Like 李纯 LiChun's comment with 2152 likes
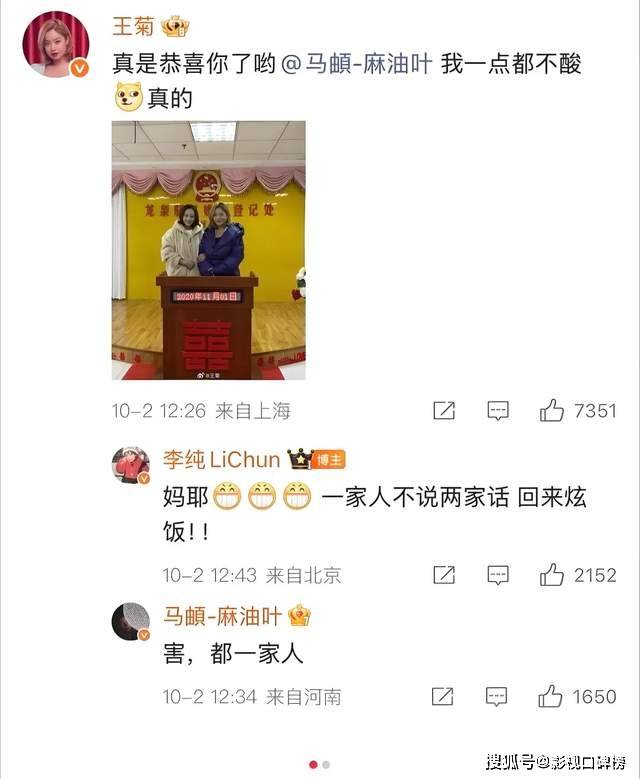Viewport: 640px width, 779px height. pos(552,575)
